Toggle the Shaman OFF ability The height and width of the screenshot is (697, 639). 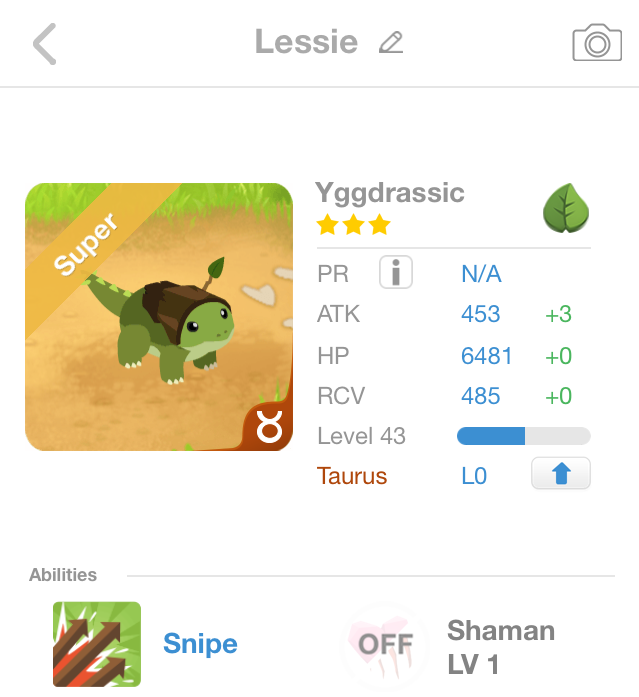click(x=386, y=645)
